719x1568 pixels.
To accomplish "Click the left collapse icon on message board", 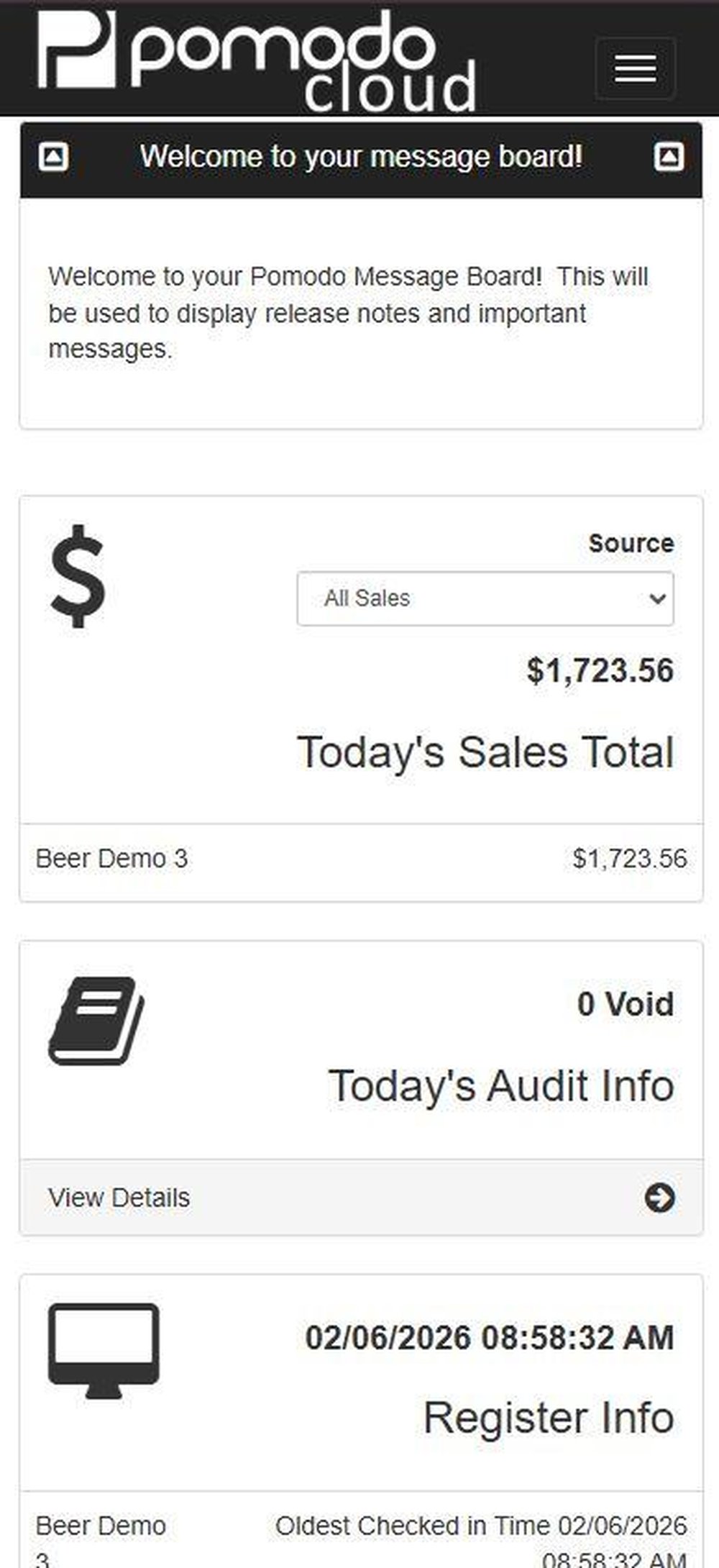I will (53, 156).
